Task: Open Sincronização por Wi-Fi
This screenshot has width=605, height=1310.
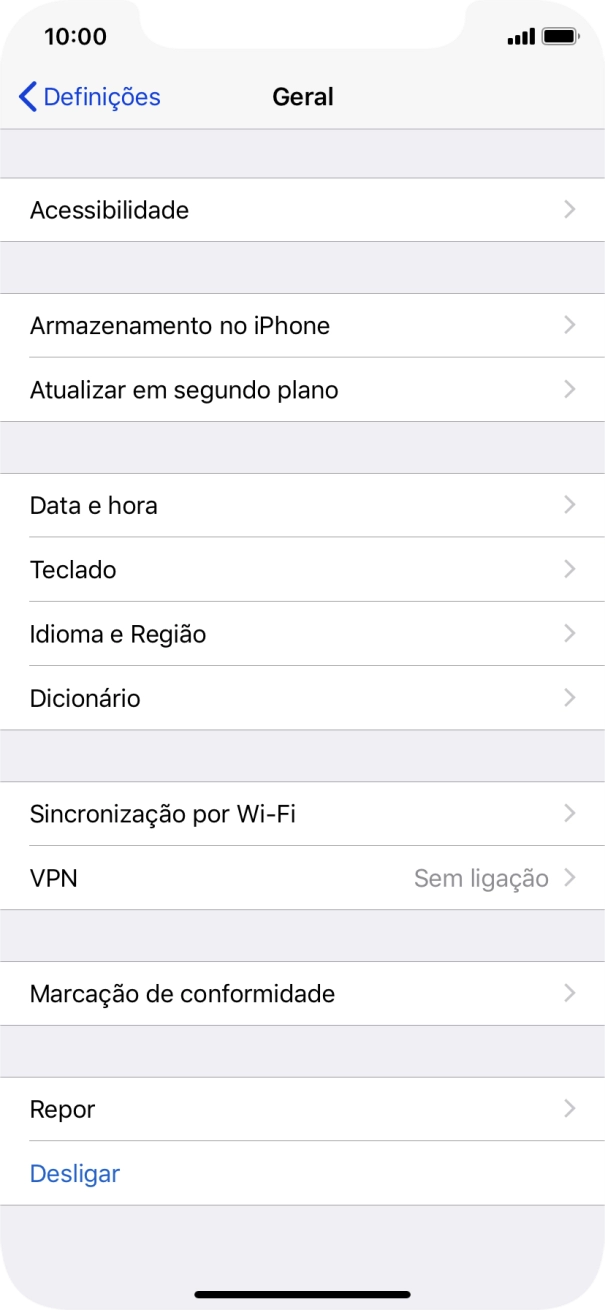Action: click(x=302, y=814)
